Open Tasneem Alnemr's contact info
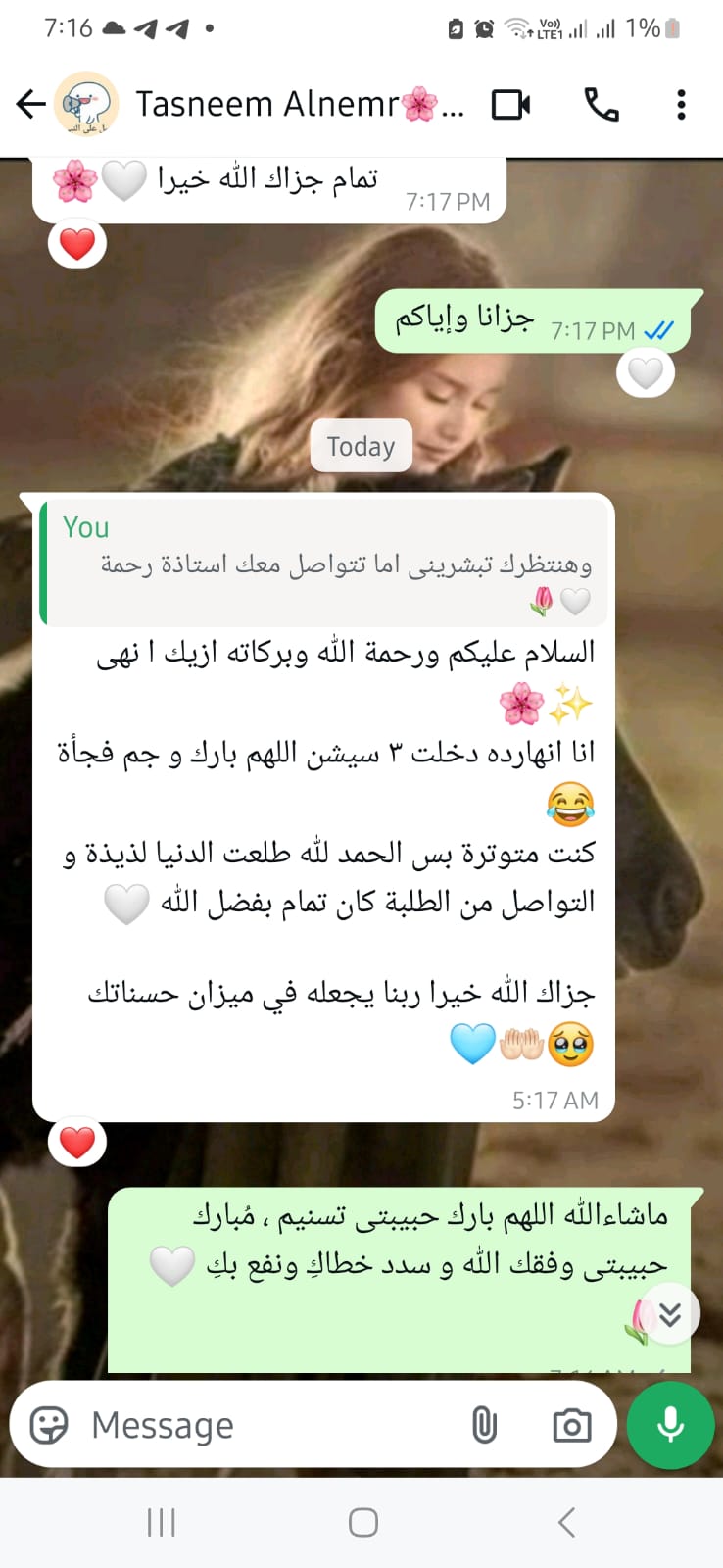This screenshot has height=1568, width=723. point(294,104)
